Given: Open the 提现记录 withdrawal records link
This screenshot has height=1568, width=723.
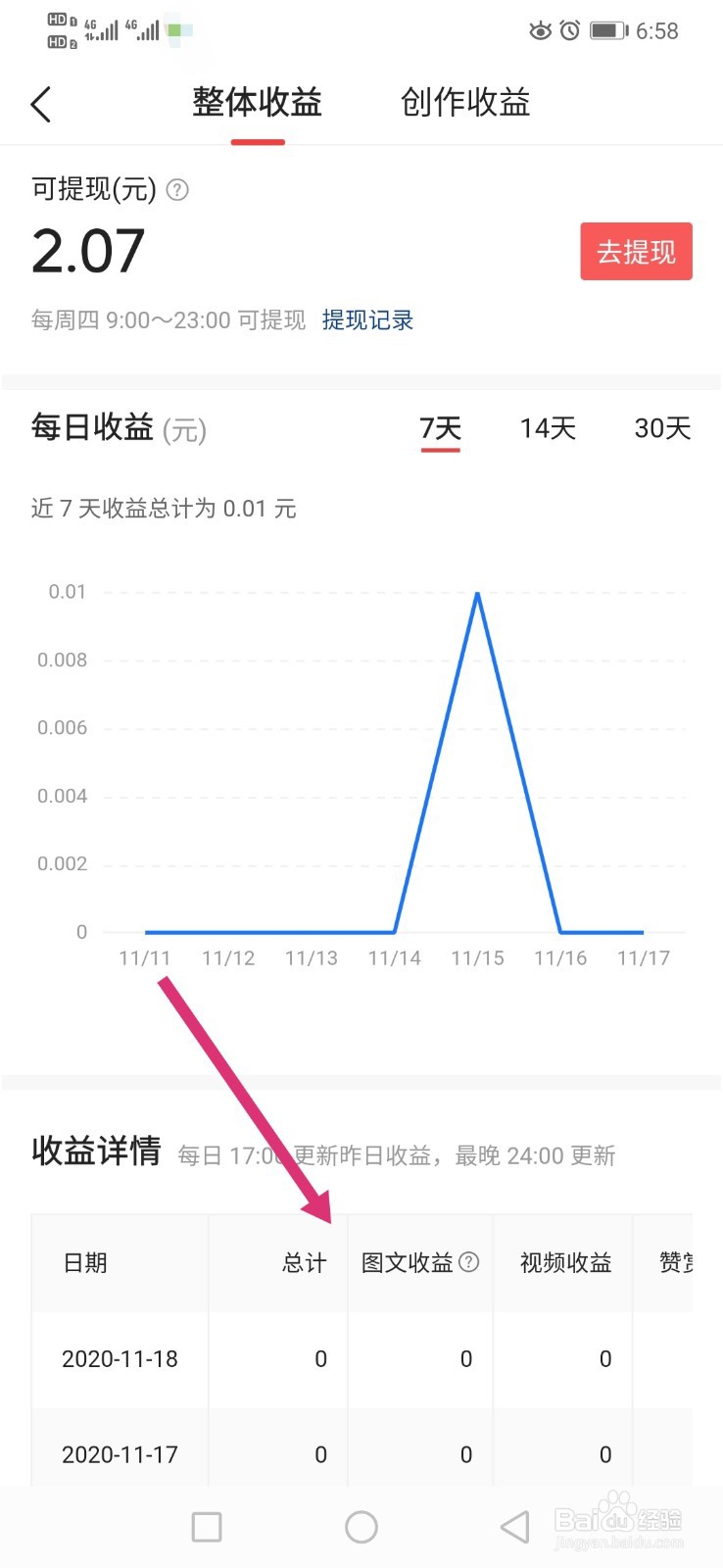Looking at the screenshot, I should (x=366, y=319).
